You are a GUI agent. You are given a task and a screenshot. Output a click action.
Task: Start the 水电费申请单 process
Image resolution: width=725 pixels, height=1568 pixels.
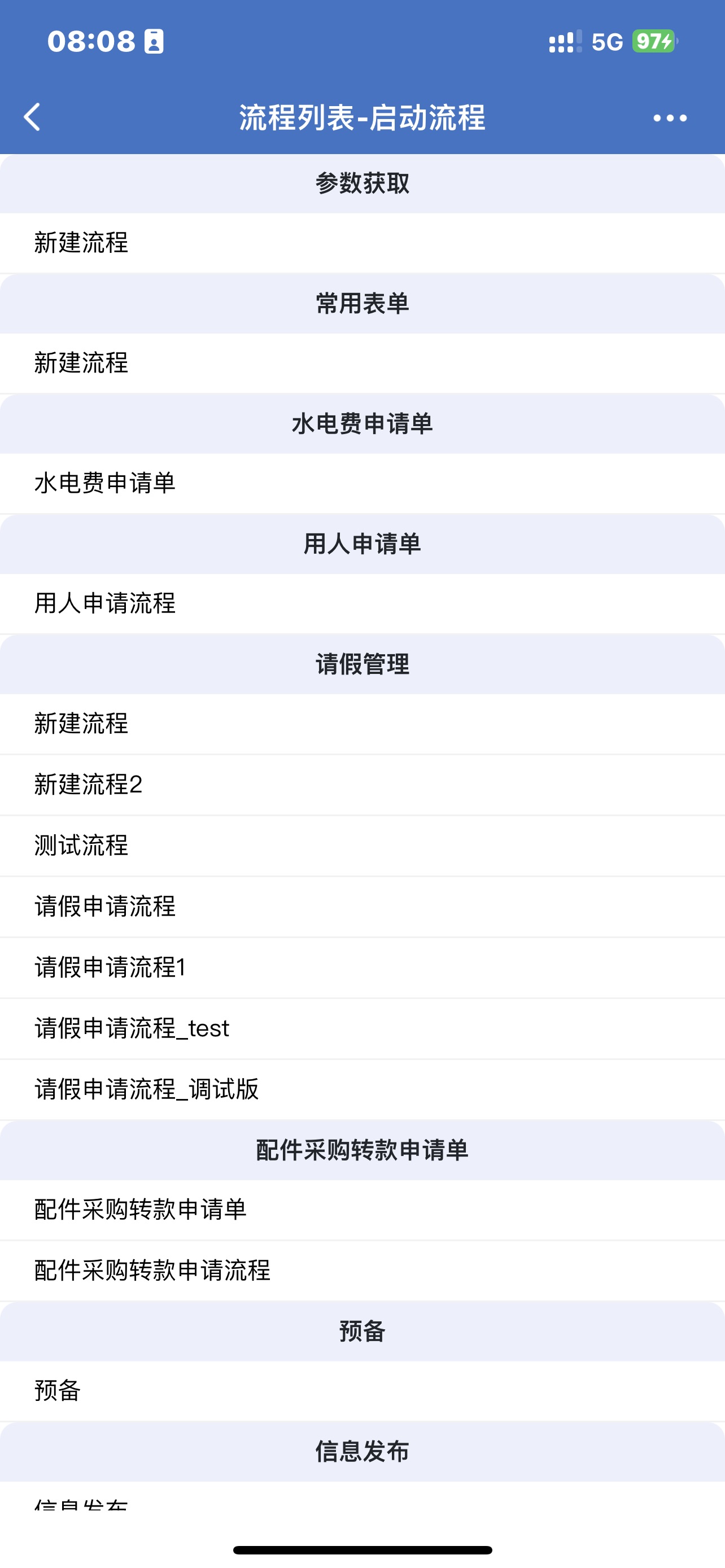pos(104,483)
